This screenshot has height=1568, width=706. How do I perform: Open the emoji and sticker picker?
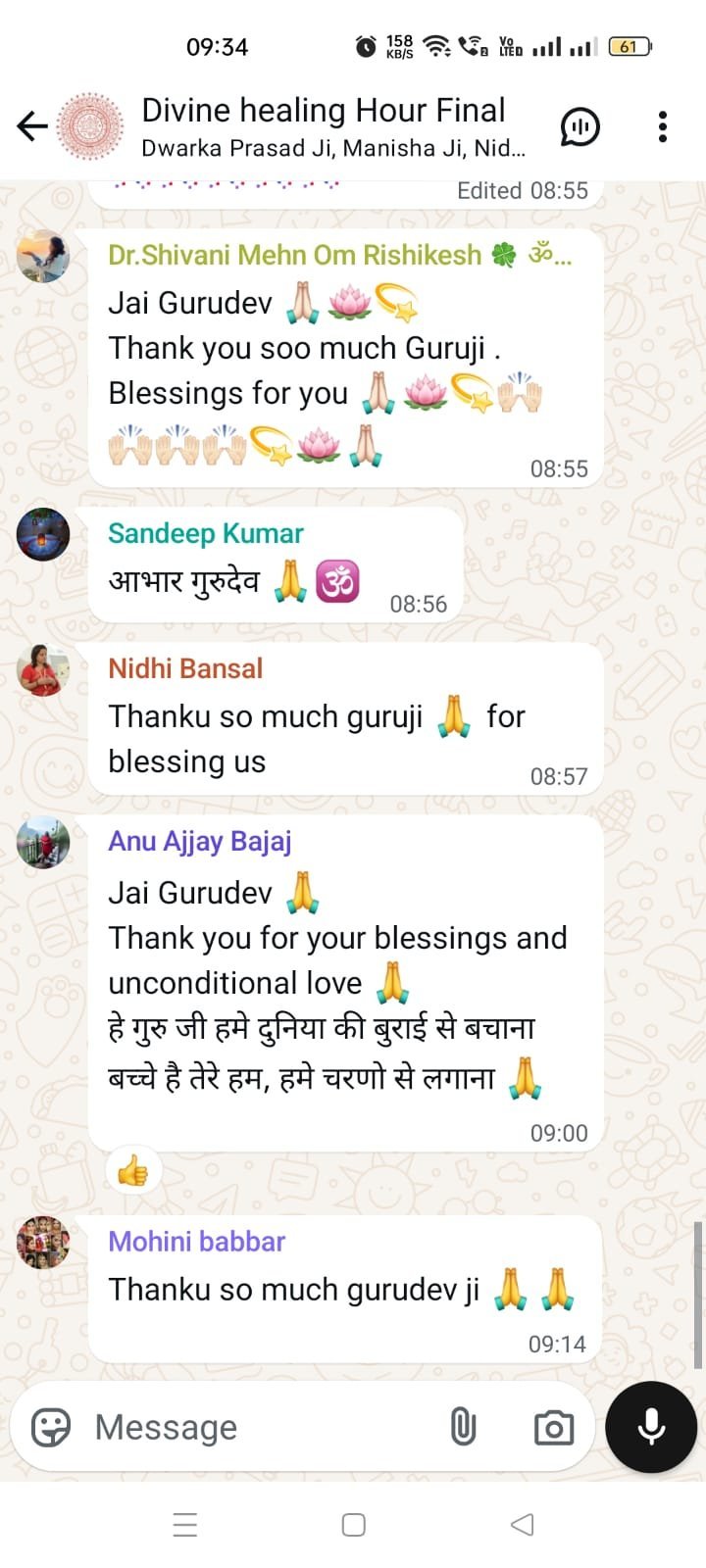(51, 1427)
